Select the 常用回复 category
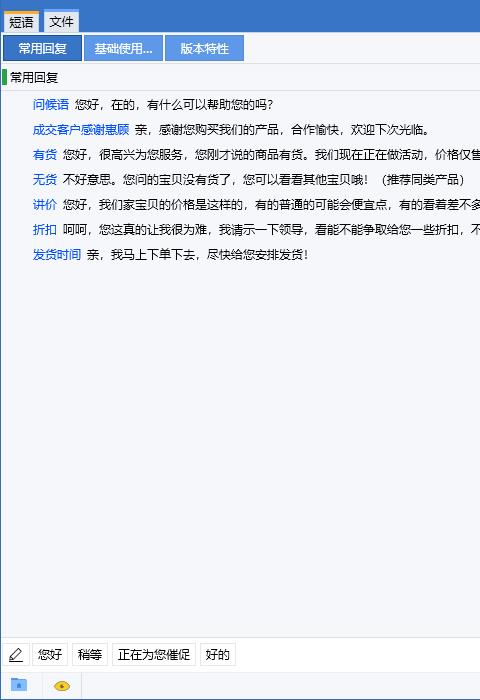Image resolution: width=480 pixels, height=700 pixels. (42, 48)
